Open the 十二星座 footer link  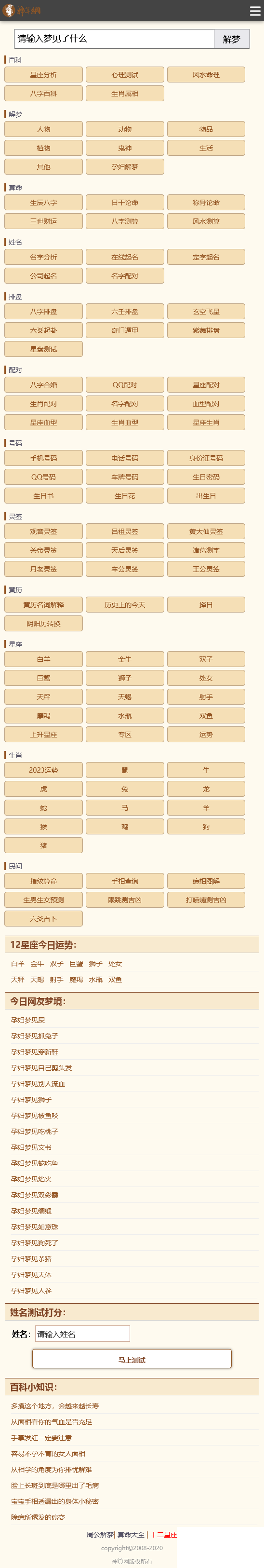coord(164,1535)
